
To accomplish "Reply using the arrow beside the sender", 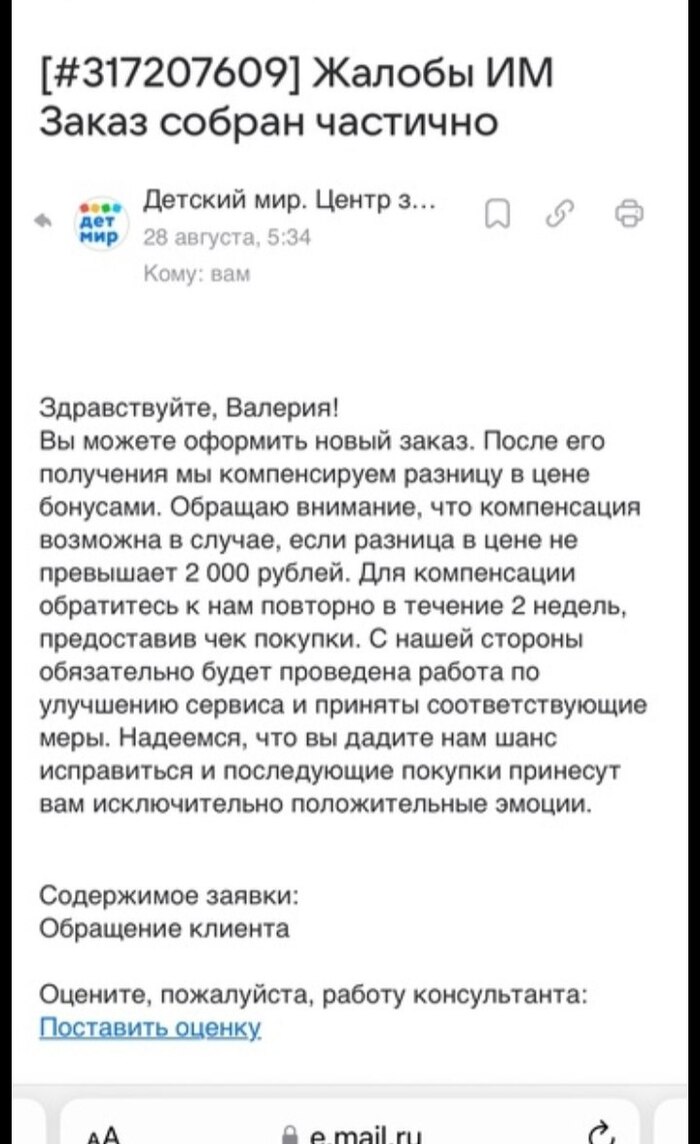I will [x=45, y=219].
